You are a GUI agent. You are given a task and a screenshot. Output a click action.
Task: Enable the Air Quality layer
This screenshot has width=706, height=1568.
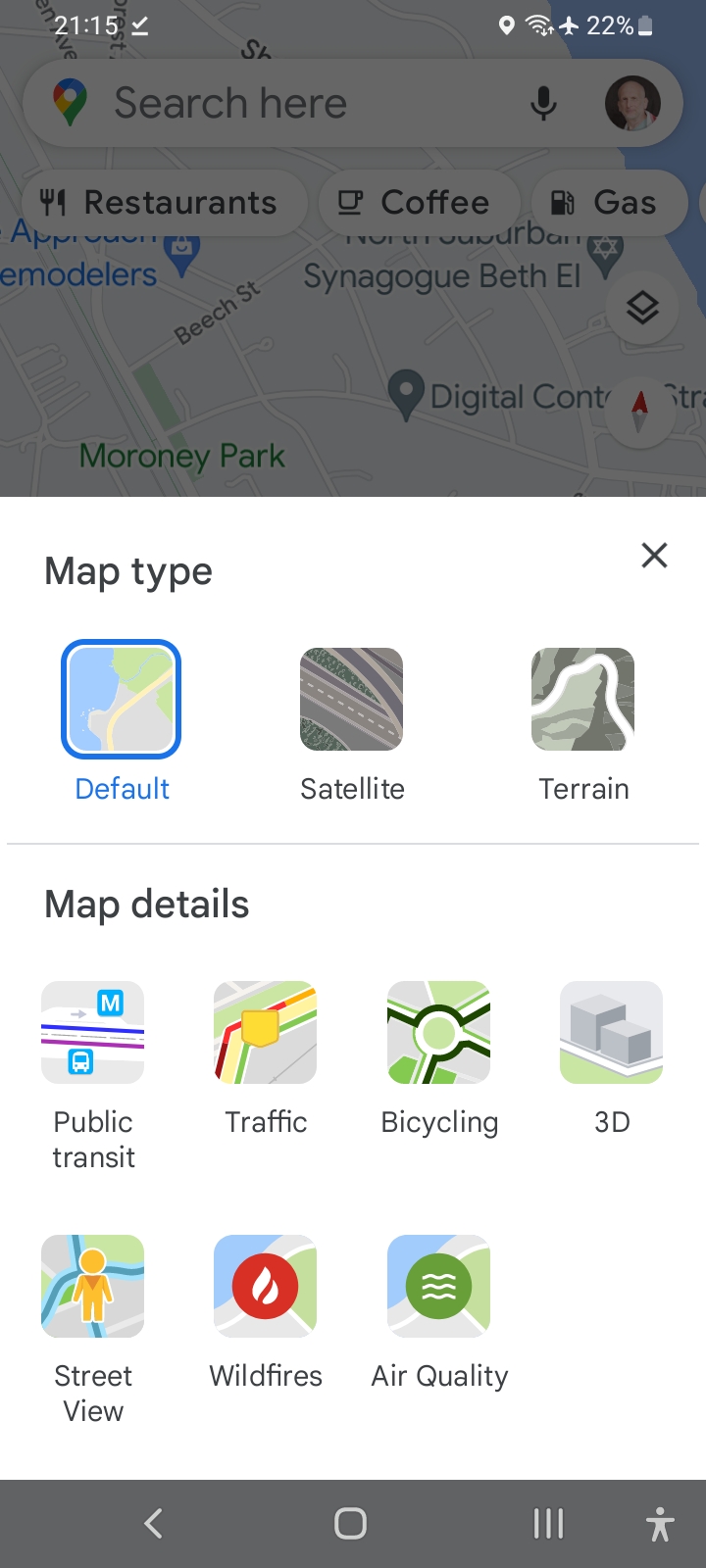click(438, 1287)
